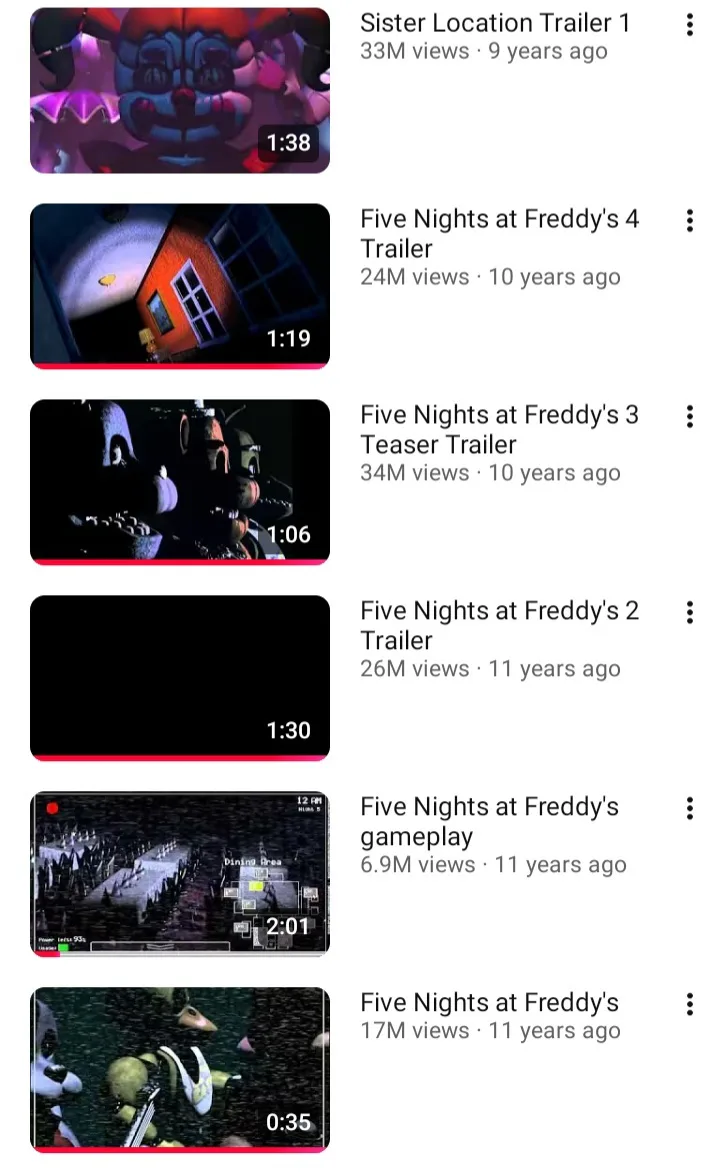Open Sister Location Trailer 1 video
This screenshot has width=720, height=1174.
[180, 90]
